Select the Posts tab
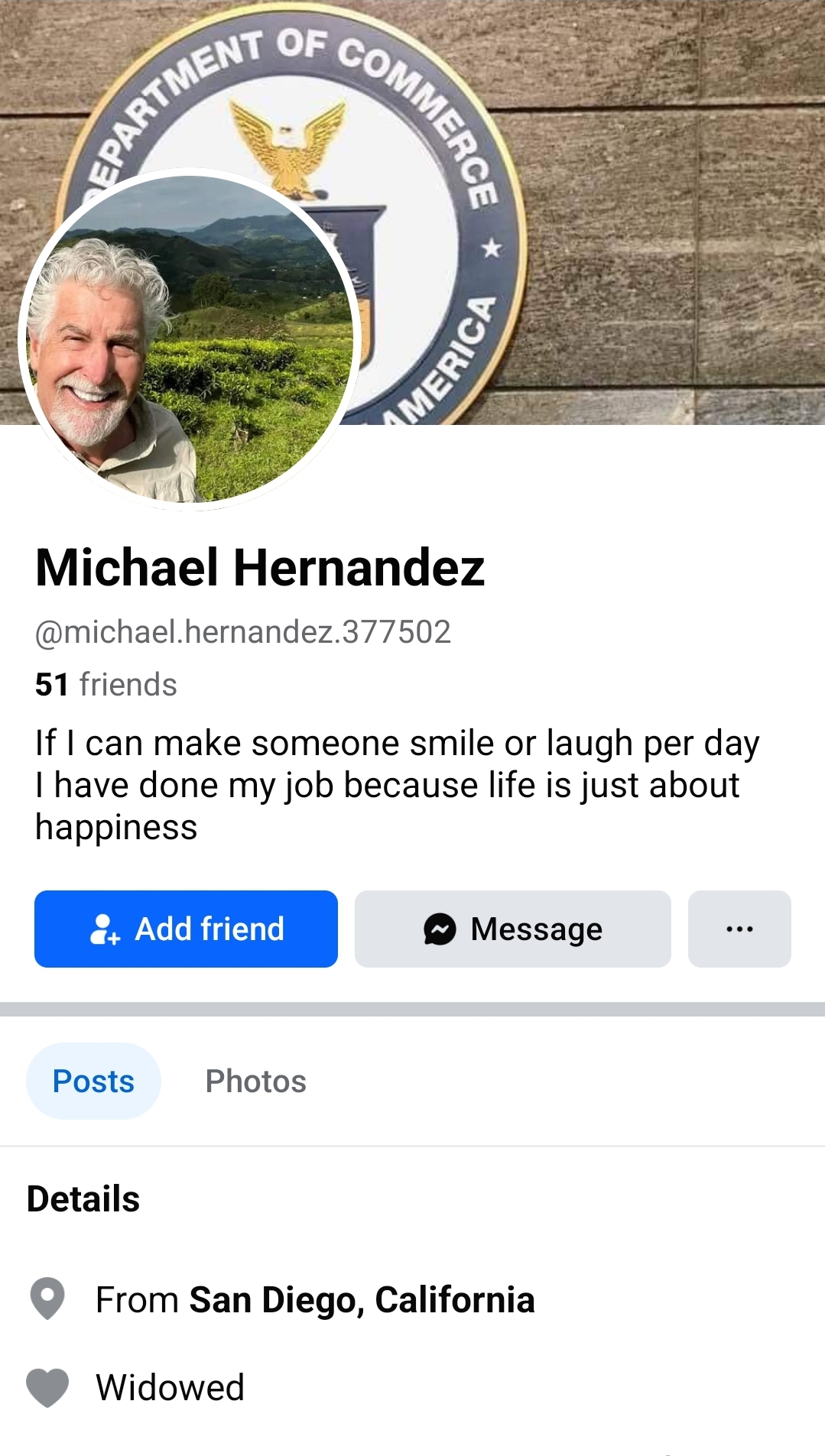Viewport: 825px width, 1456px height. click(93, 1081)
